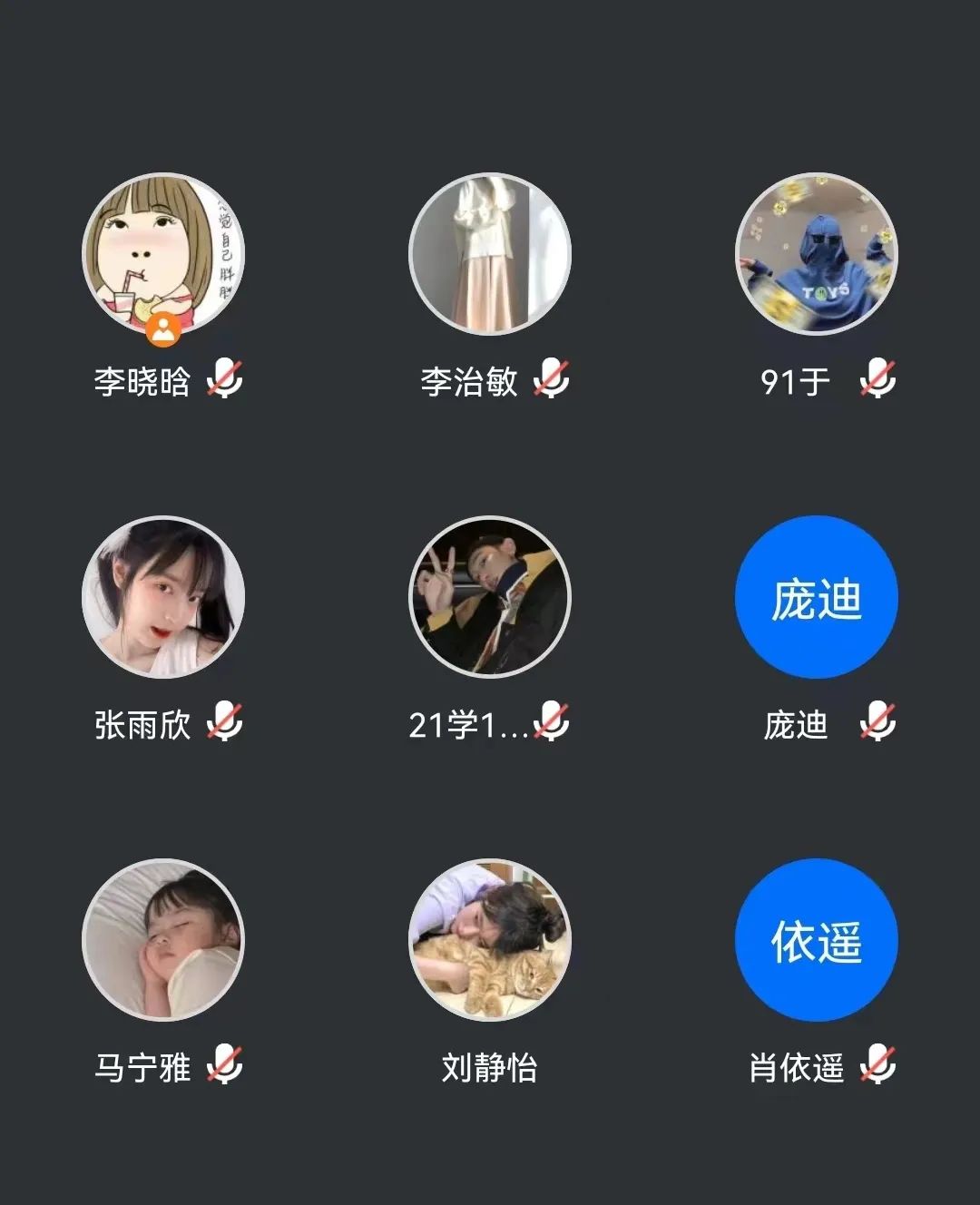Open the 21学1... participant avatar
The width and height of the screenshot is (980, 1205).
pos(490,597)
